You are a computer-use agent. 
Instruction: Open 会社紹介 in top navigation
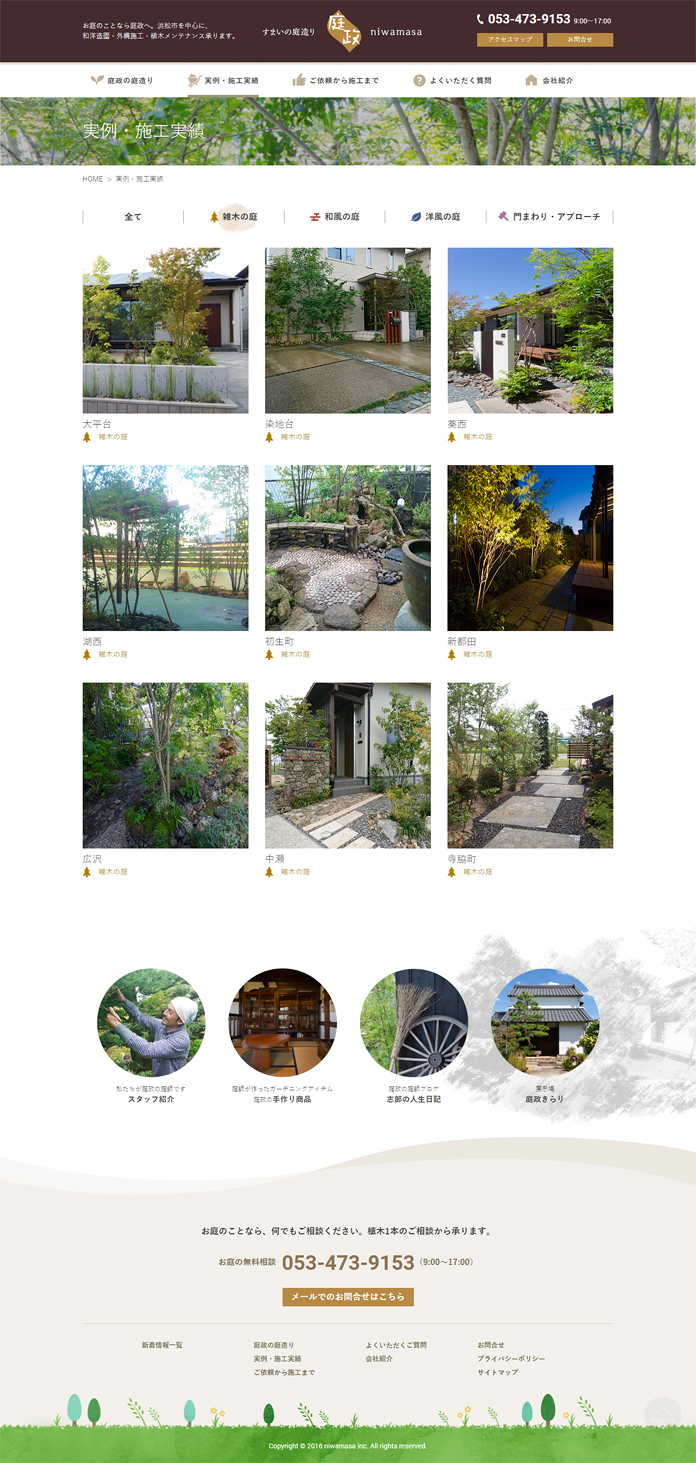(549, 80)
